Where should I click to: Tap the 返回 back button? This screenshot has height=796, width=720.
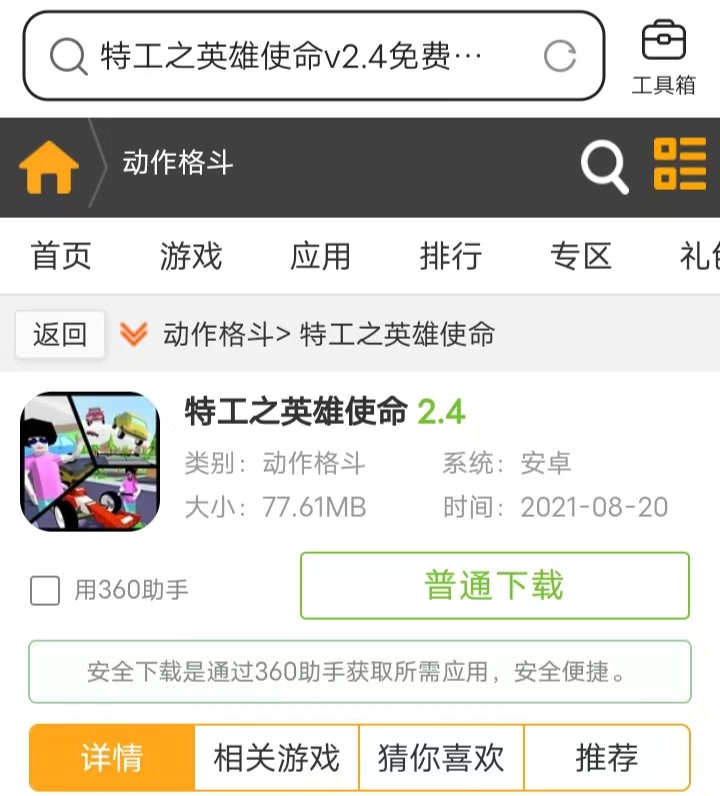tap(60, 334)
